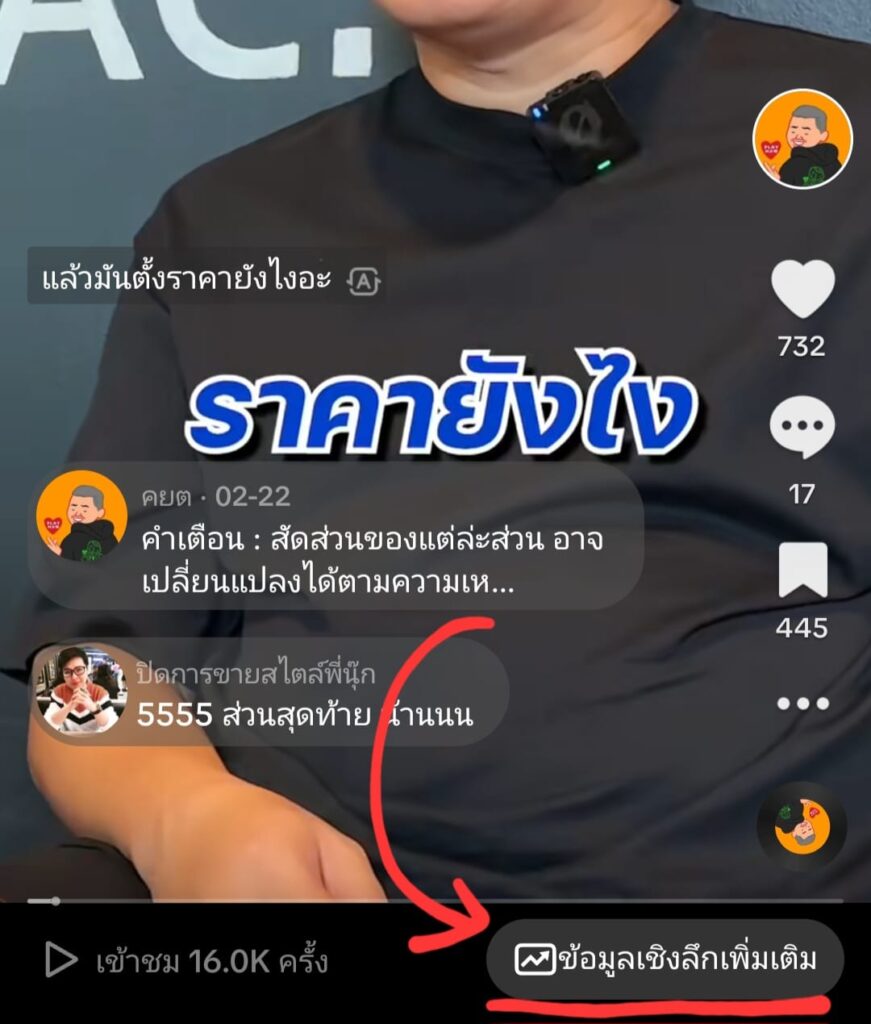871x1024 pixels.
Task: Open the creator's profile avatar
Action: pyautogui.click(x=802, y=139)
